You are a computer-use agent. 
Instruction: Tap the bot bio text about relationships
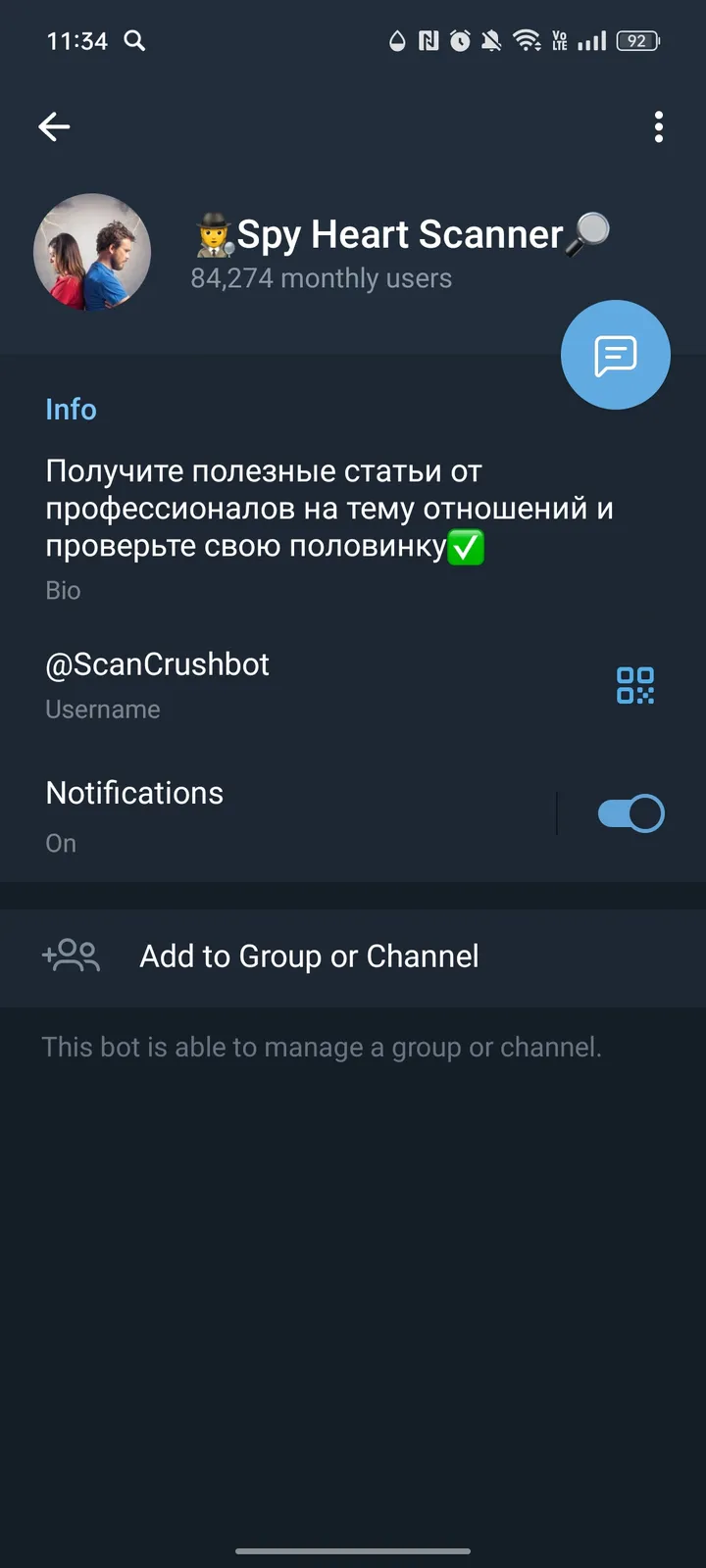329,508
